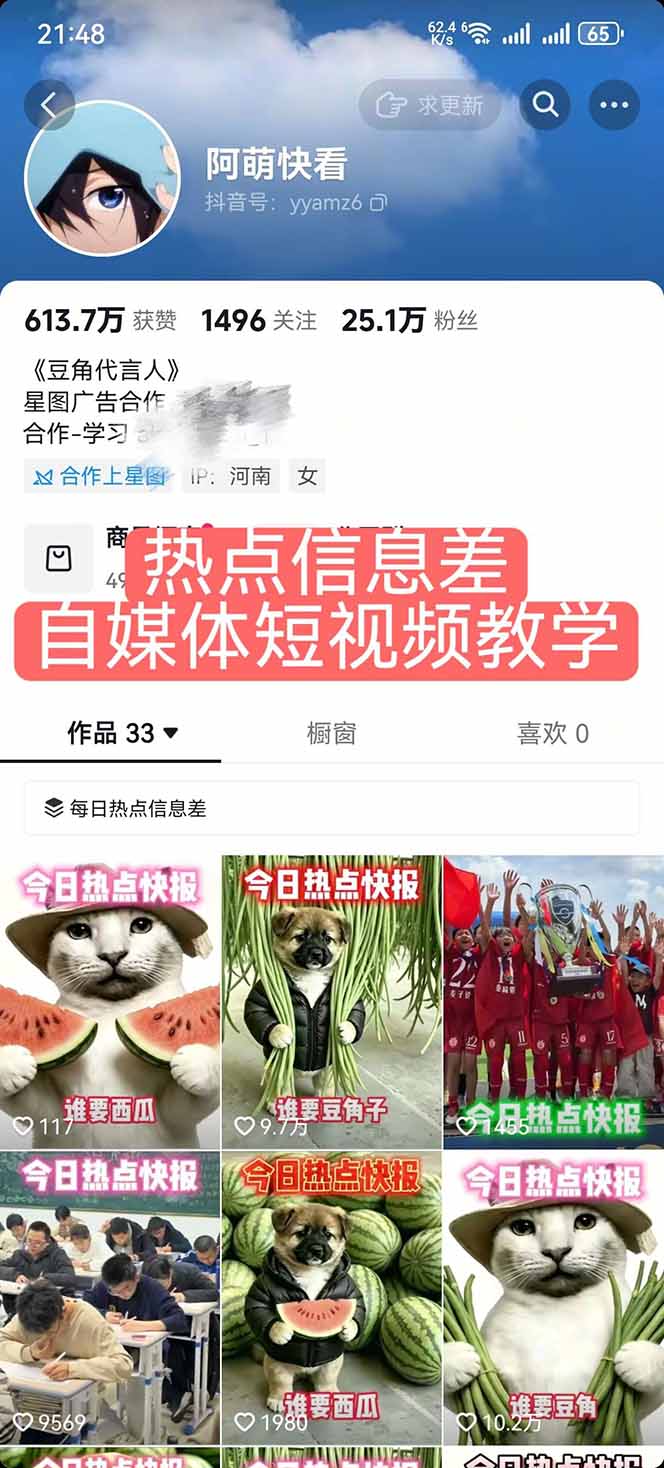The height and width of the screenshot is (1468, 664).
Task: Switch to the 橱窗 tab
Action: 331,733
